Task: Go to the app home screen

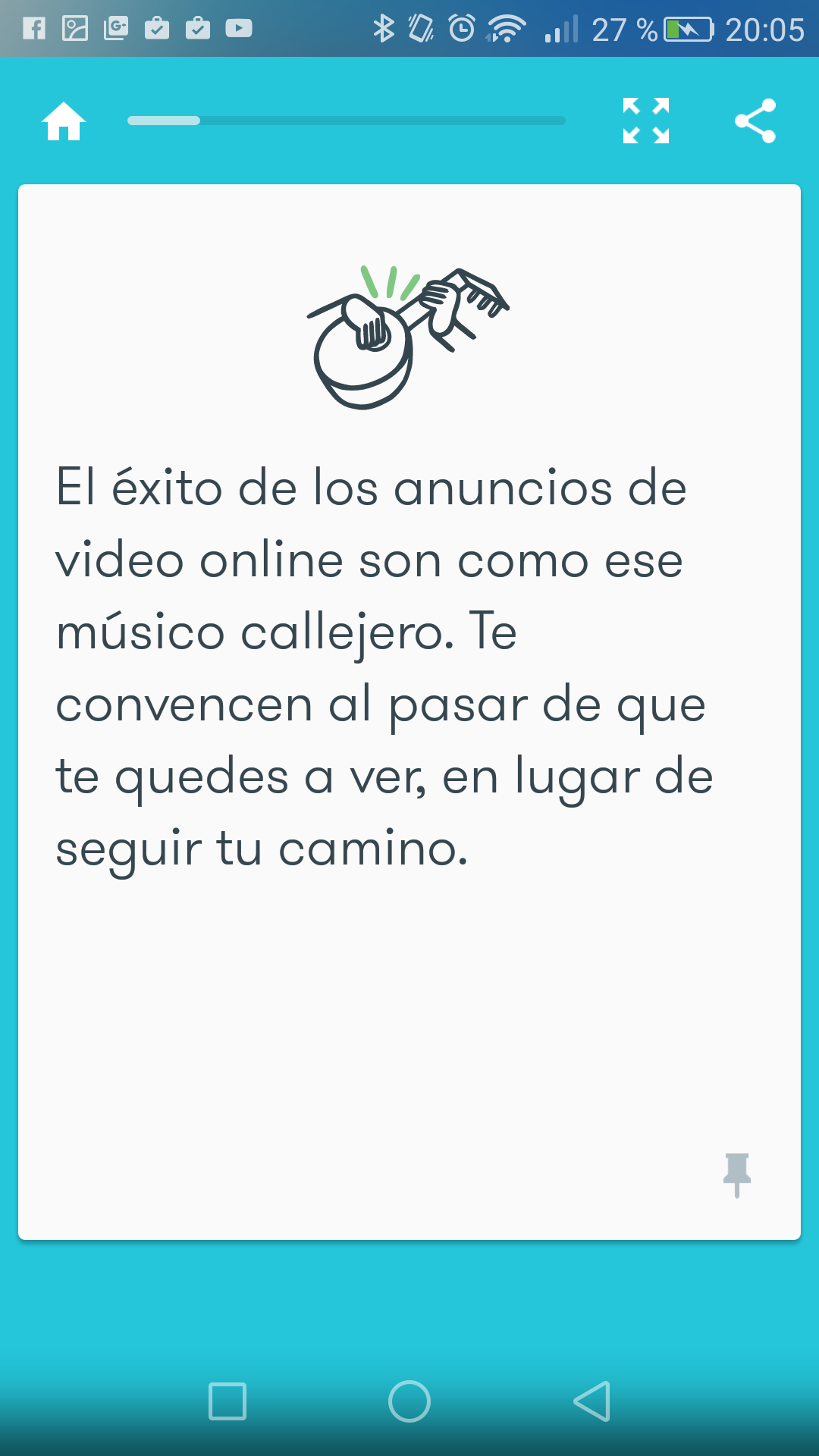Action: click(x=64, y=121)
